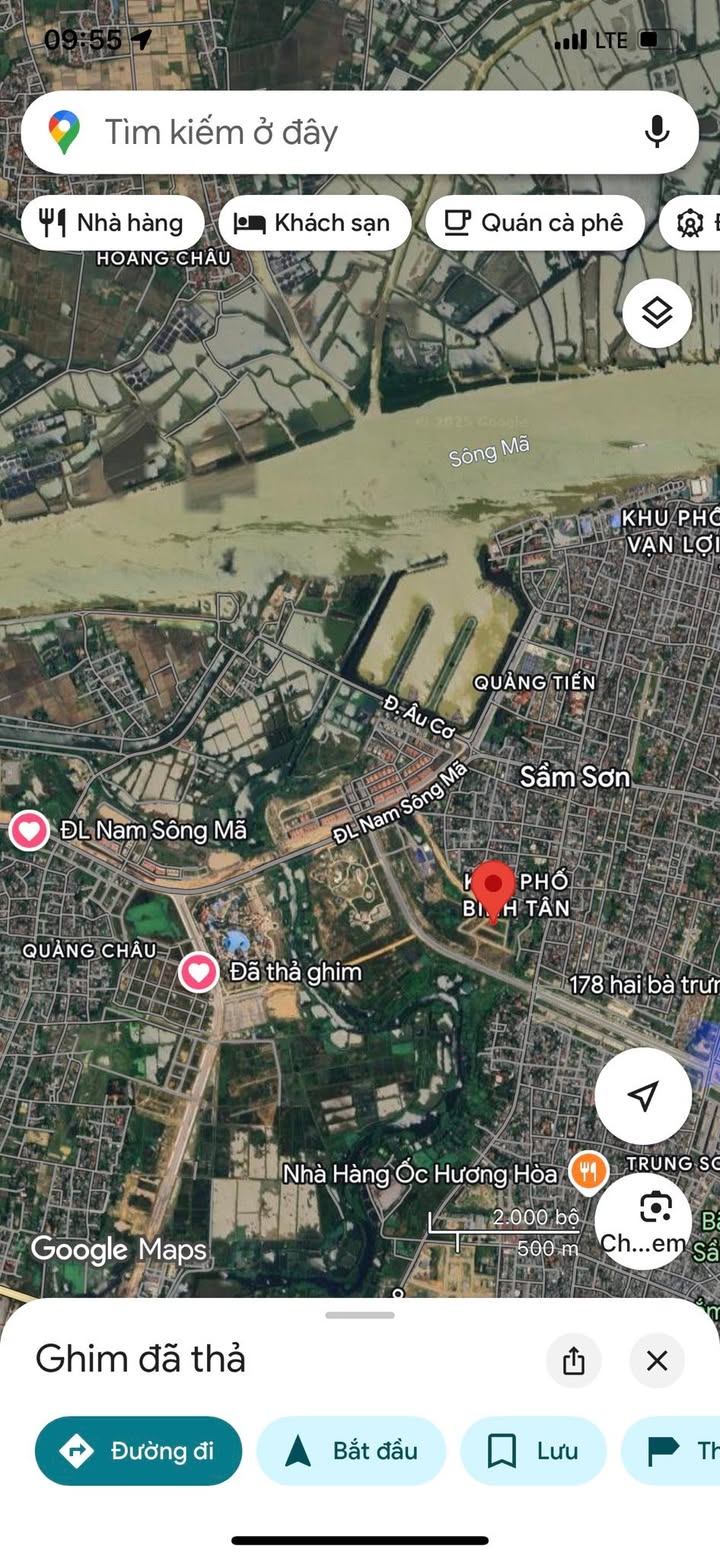Center map on my location
Image resolution: width=720 pixels, height=1559 pixels.
coord(643,1096)
